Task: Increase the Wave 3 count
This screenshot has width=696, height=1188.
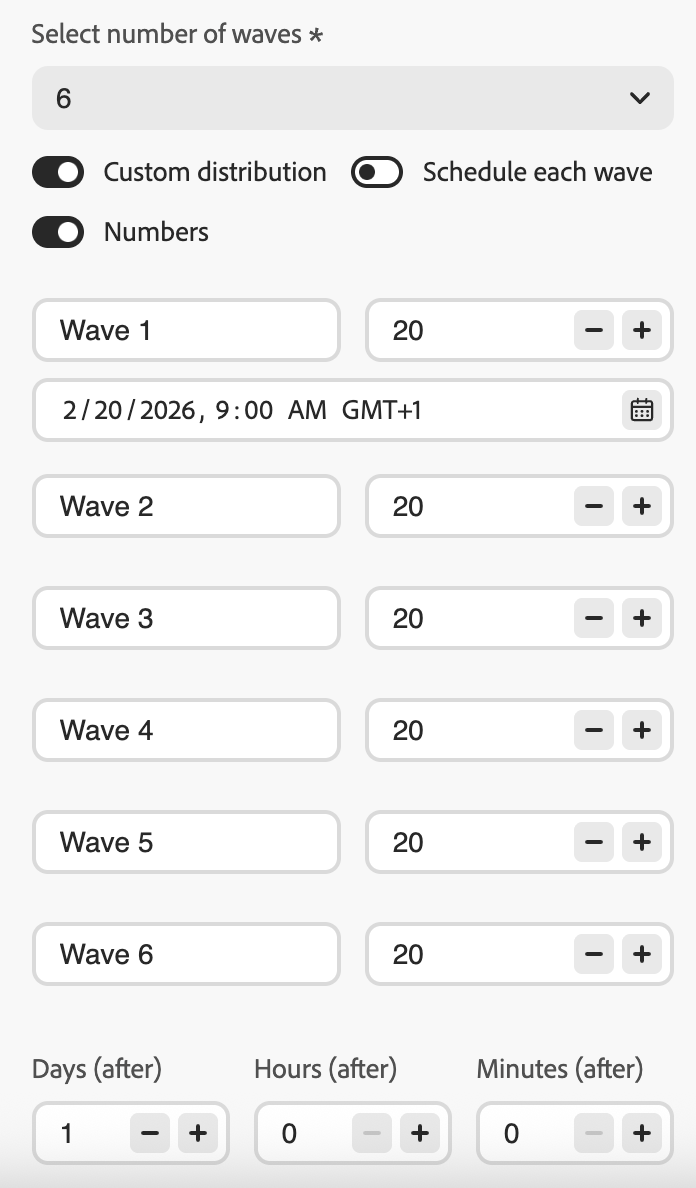Action: 641,618
